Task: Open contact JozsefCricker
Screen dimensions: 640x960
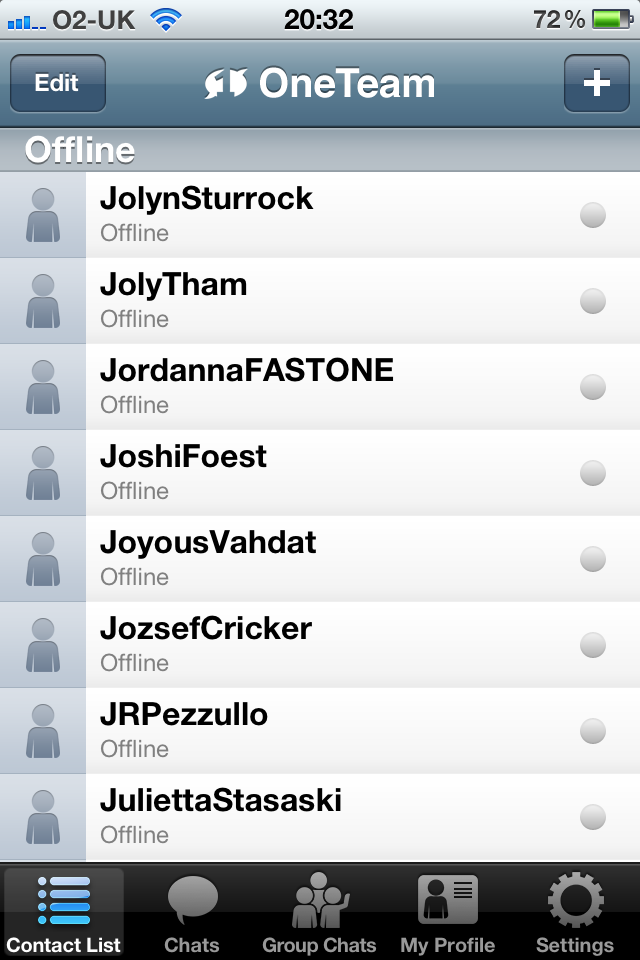Action: tap(320, 645)
